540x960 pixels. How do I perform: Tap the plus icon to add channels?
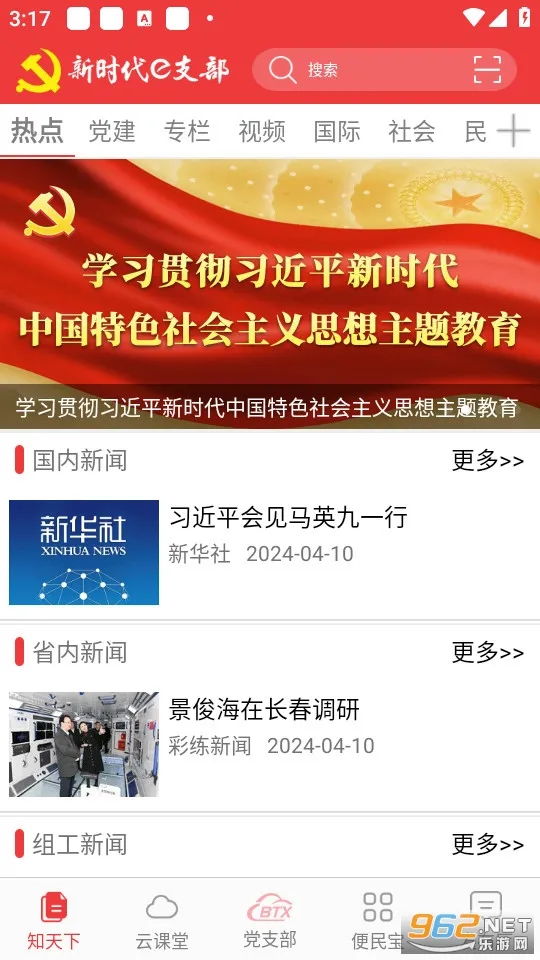tap(512, 131)
